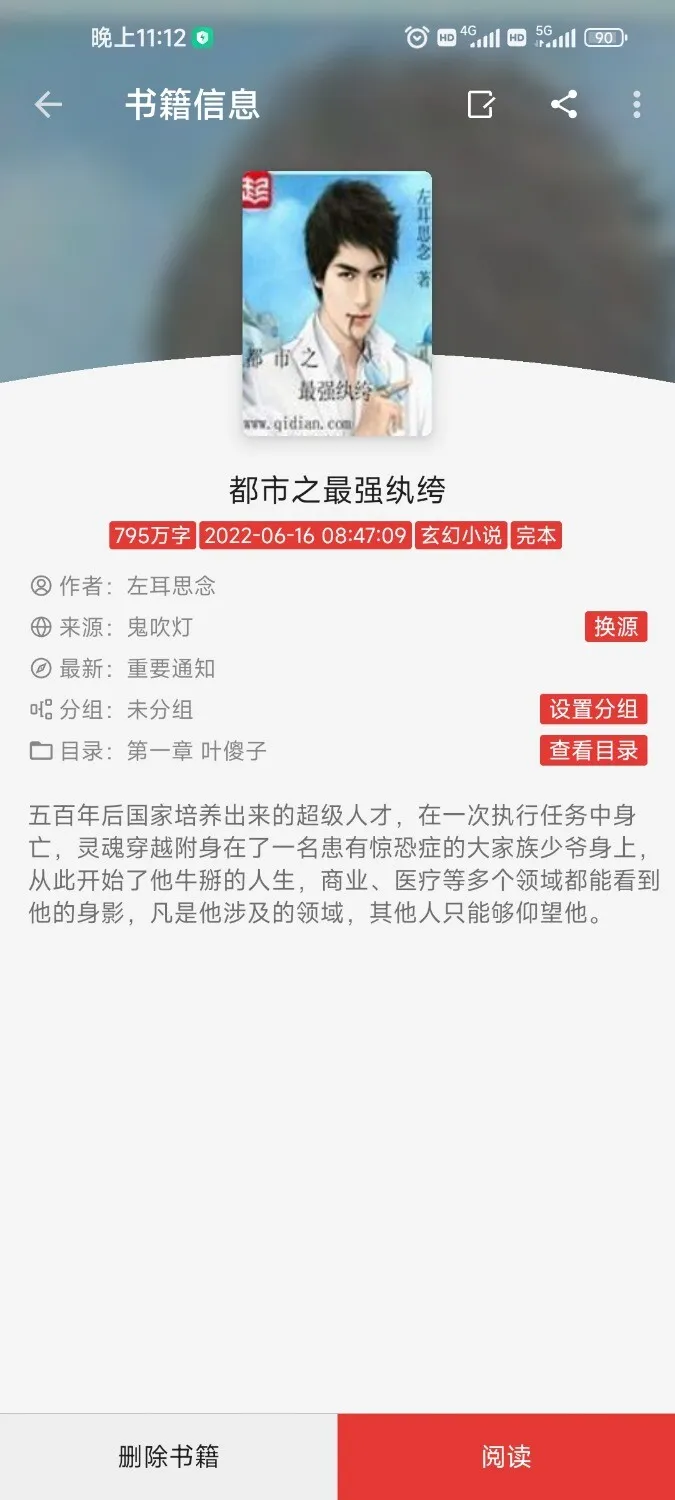This screenshot has width=675, height=1500.
Task: Tap 换源 to change the source
Action: (x=616, y=627)
